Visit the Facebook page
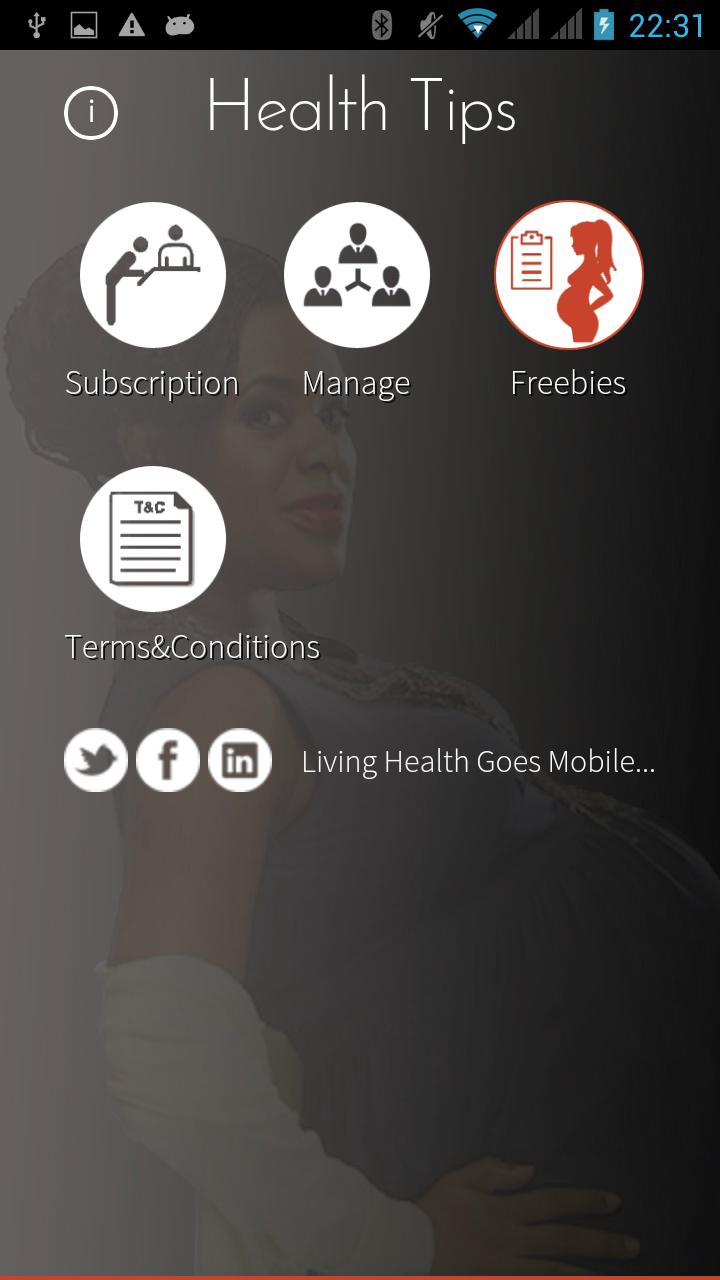The height and width of the screenshot is (1280, 720). point(168,760)
